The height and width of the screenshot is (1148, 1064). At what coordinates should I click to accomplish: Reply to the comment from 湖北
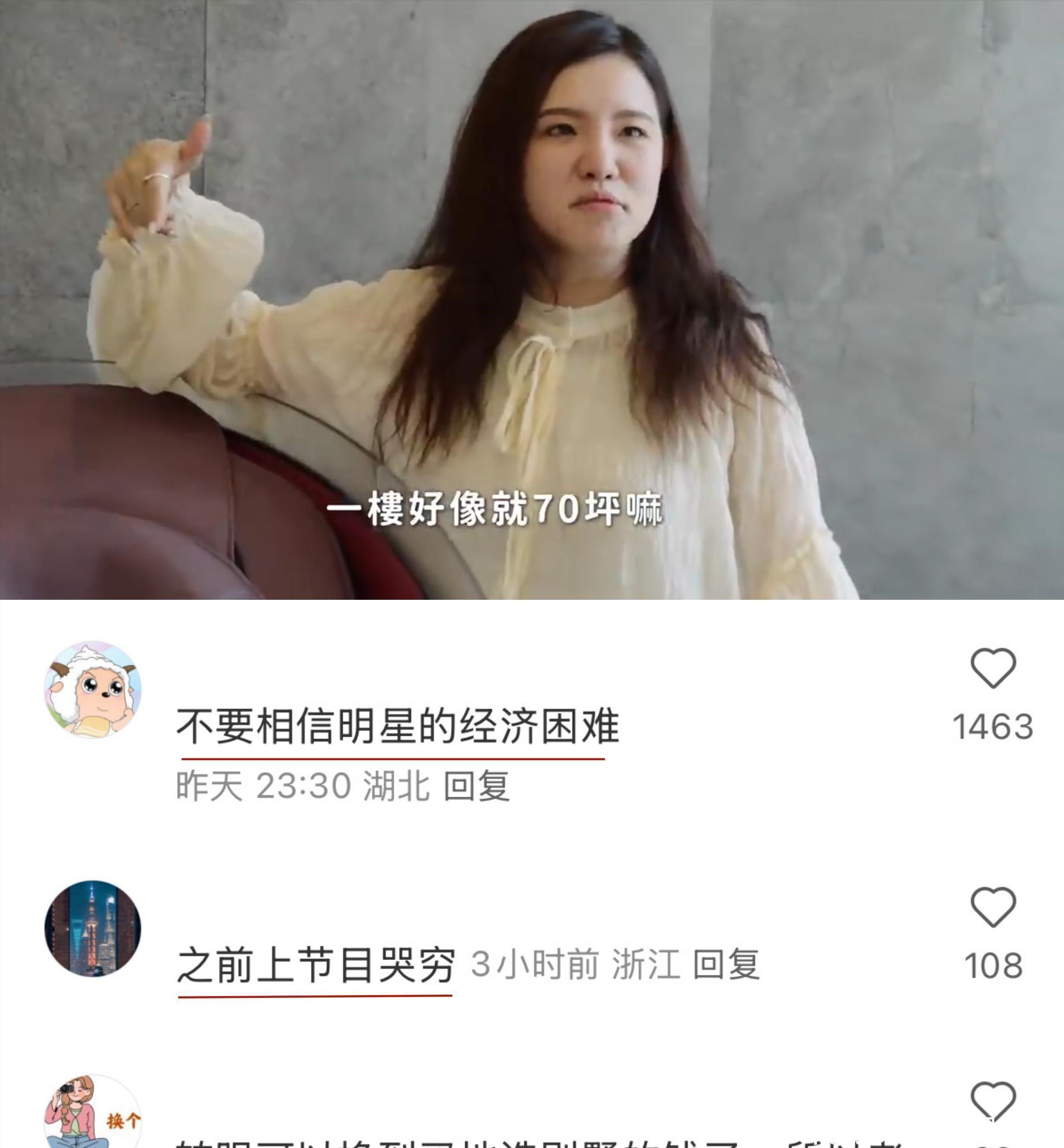476,786
